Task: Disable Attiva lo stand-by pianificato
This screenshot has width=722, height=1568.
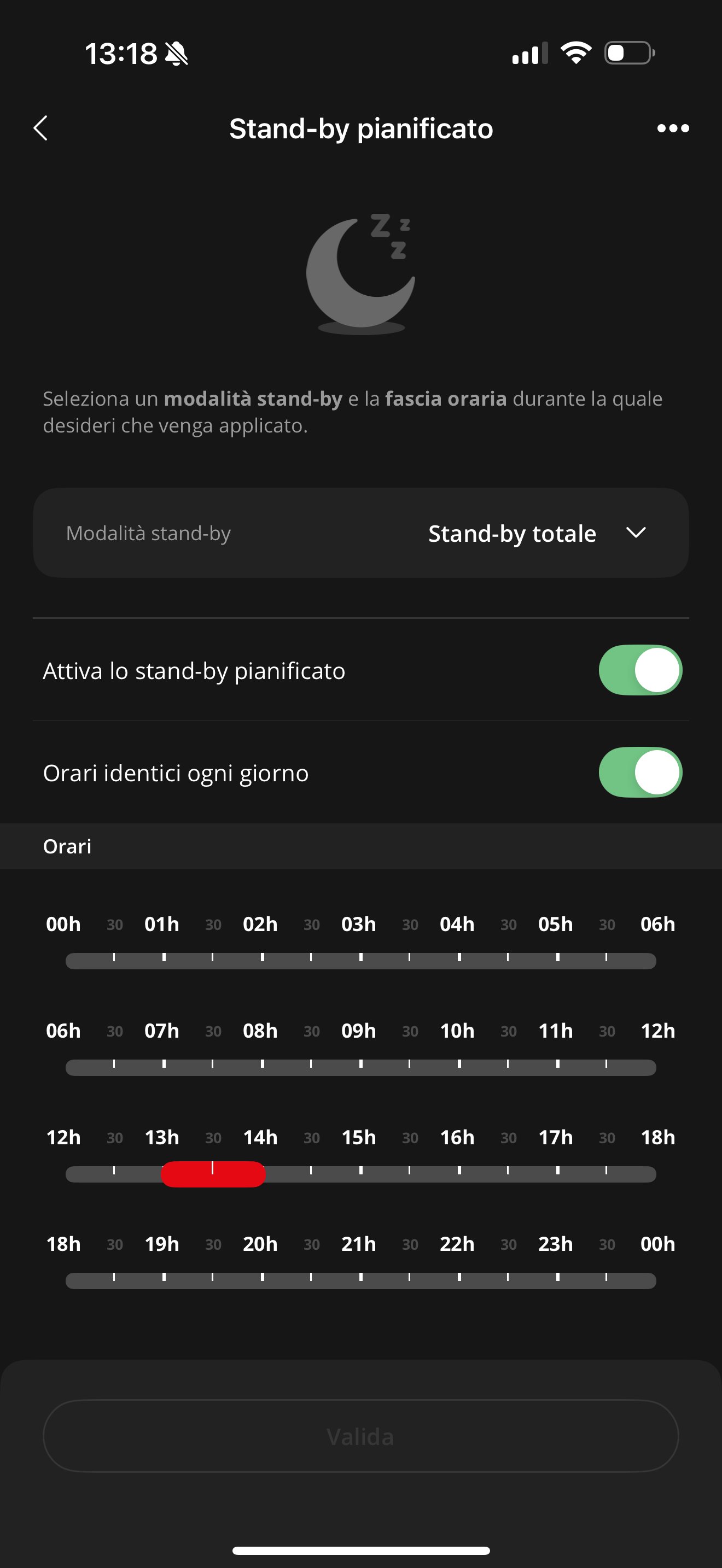Action: [x=640, y=670]
